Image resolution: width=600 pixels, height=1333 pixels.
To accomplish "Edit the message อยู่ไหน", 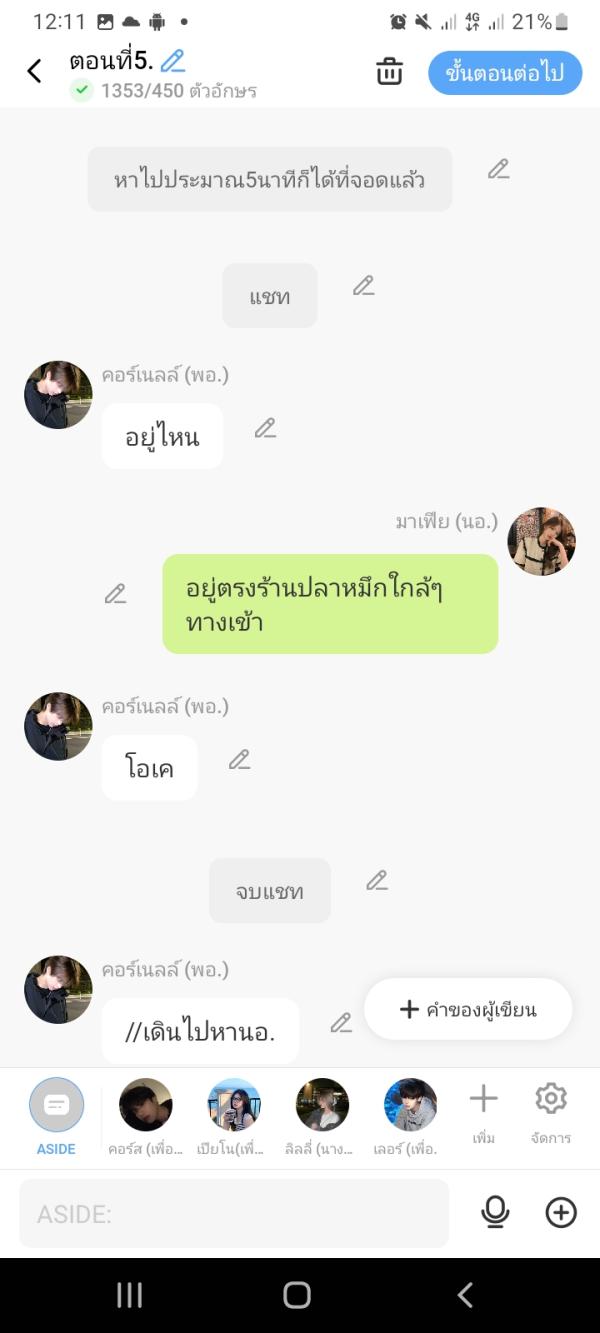I will (x=265, y=428).
